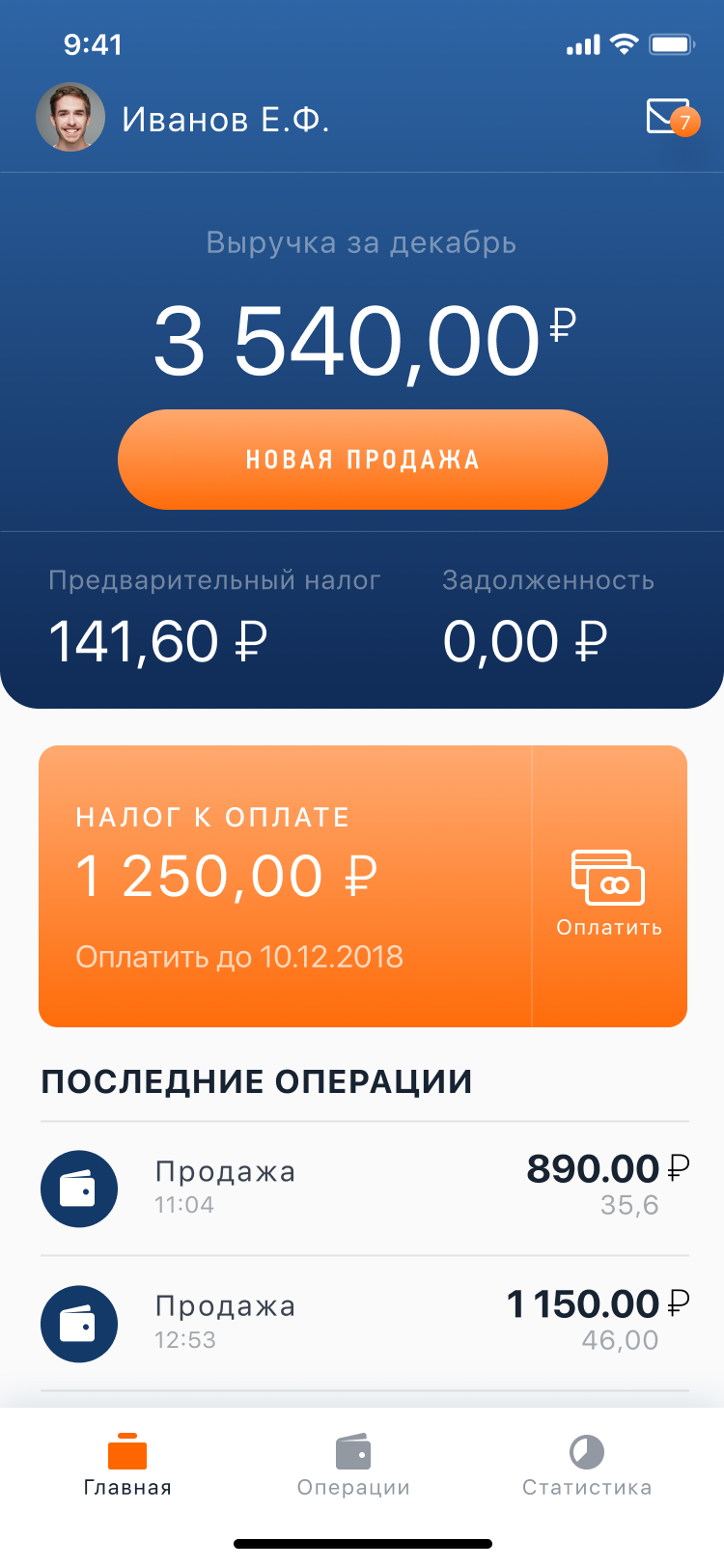
Task: Open the profile of Иванов Е.Ф.
Action: click(x=183, y=119)
